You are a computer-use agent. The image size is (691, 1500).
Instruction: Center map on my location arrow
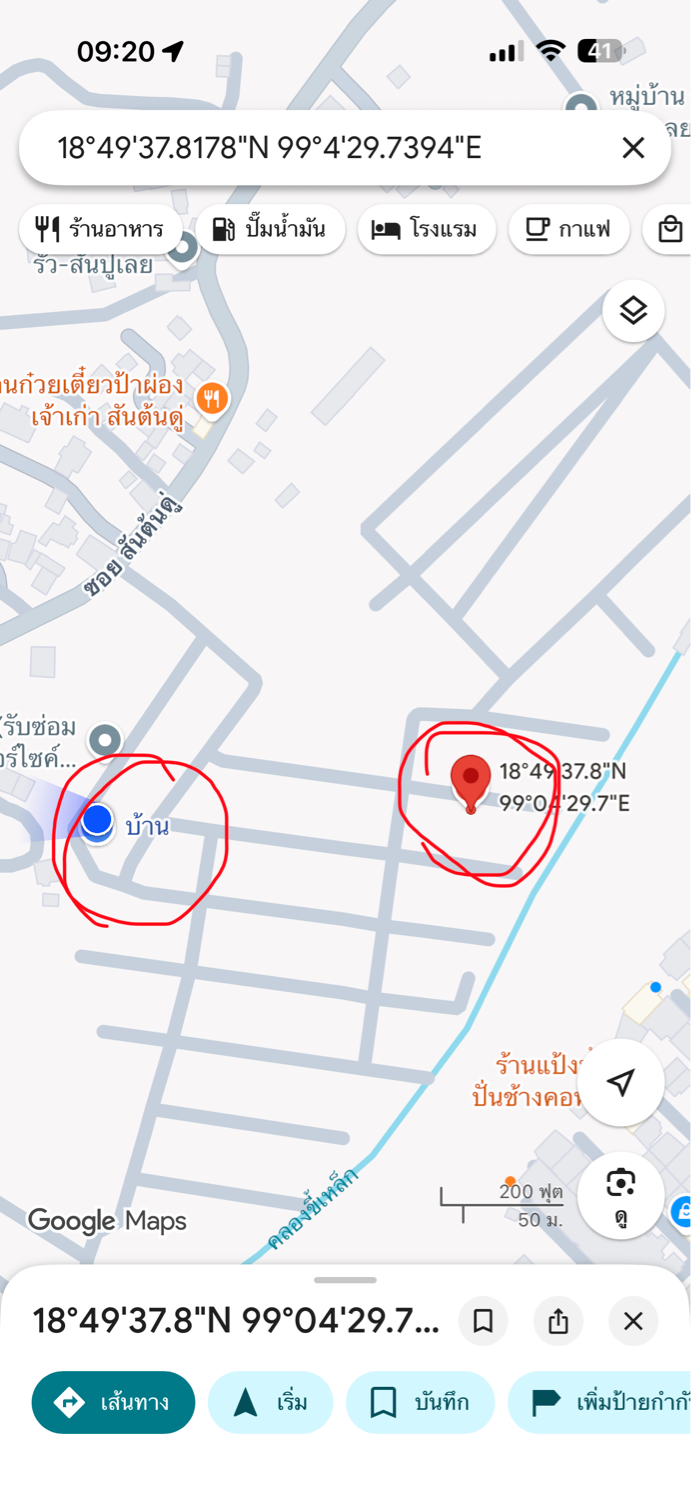click(621, 1083)
